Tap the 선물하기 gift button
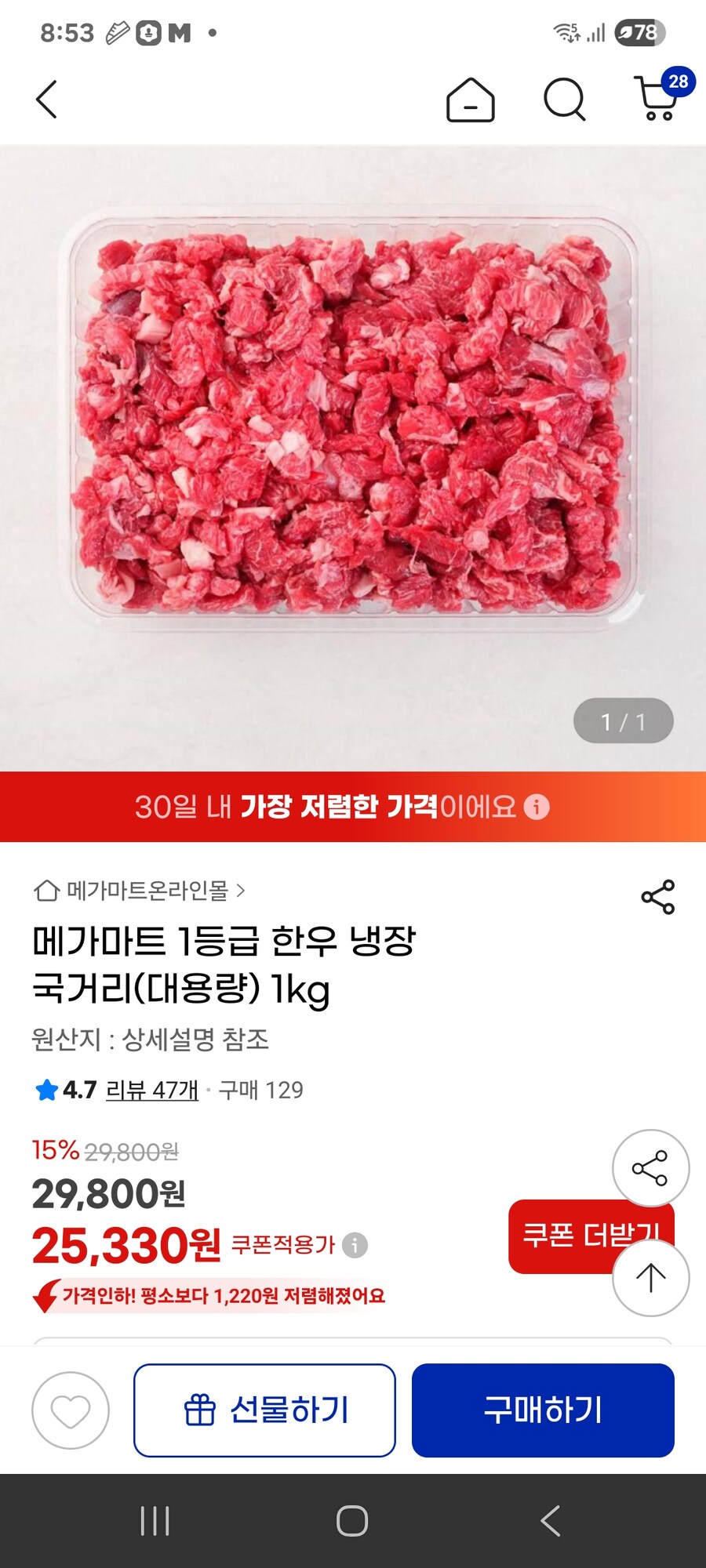Screen dimensions: 706x1568 point(265,1409)
